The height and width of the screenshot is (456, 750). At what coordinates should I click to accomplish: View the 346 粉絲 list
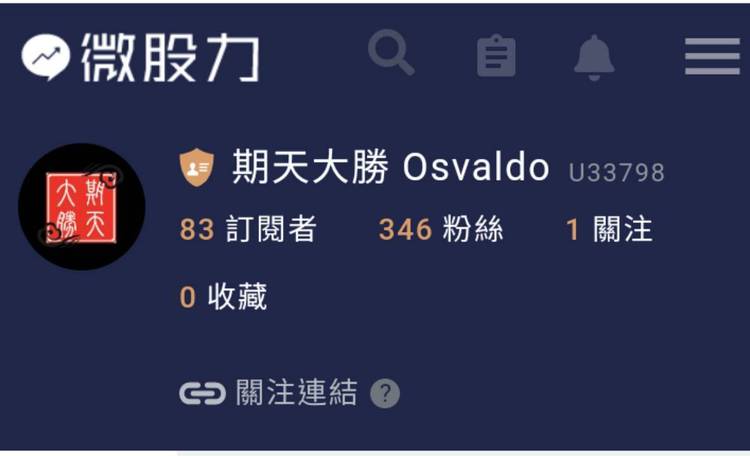(x=440, y=230)
